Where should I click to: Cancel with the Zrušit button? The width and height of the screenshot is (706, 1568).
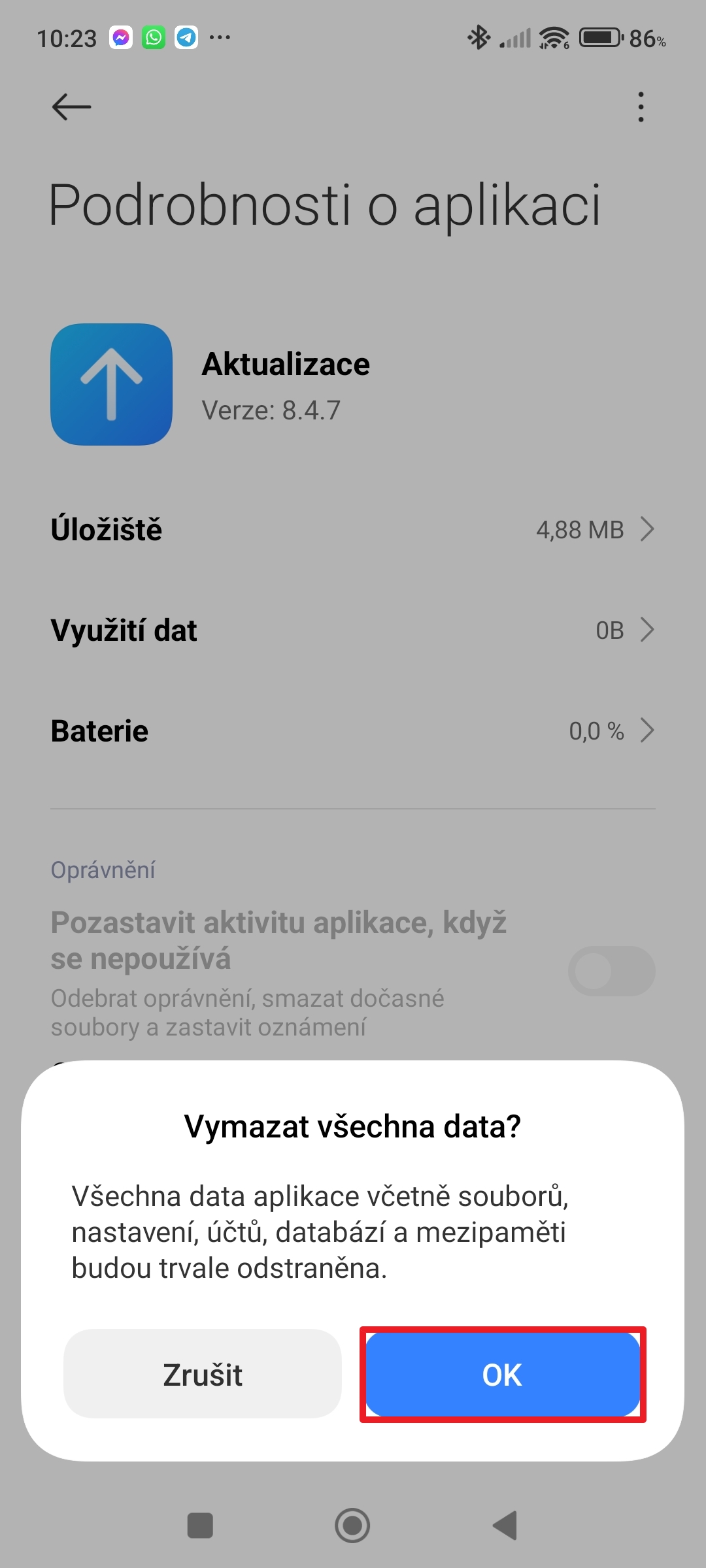[203, 1374]
